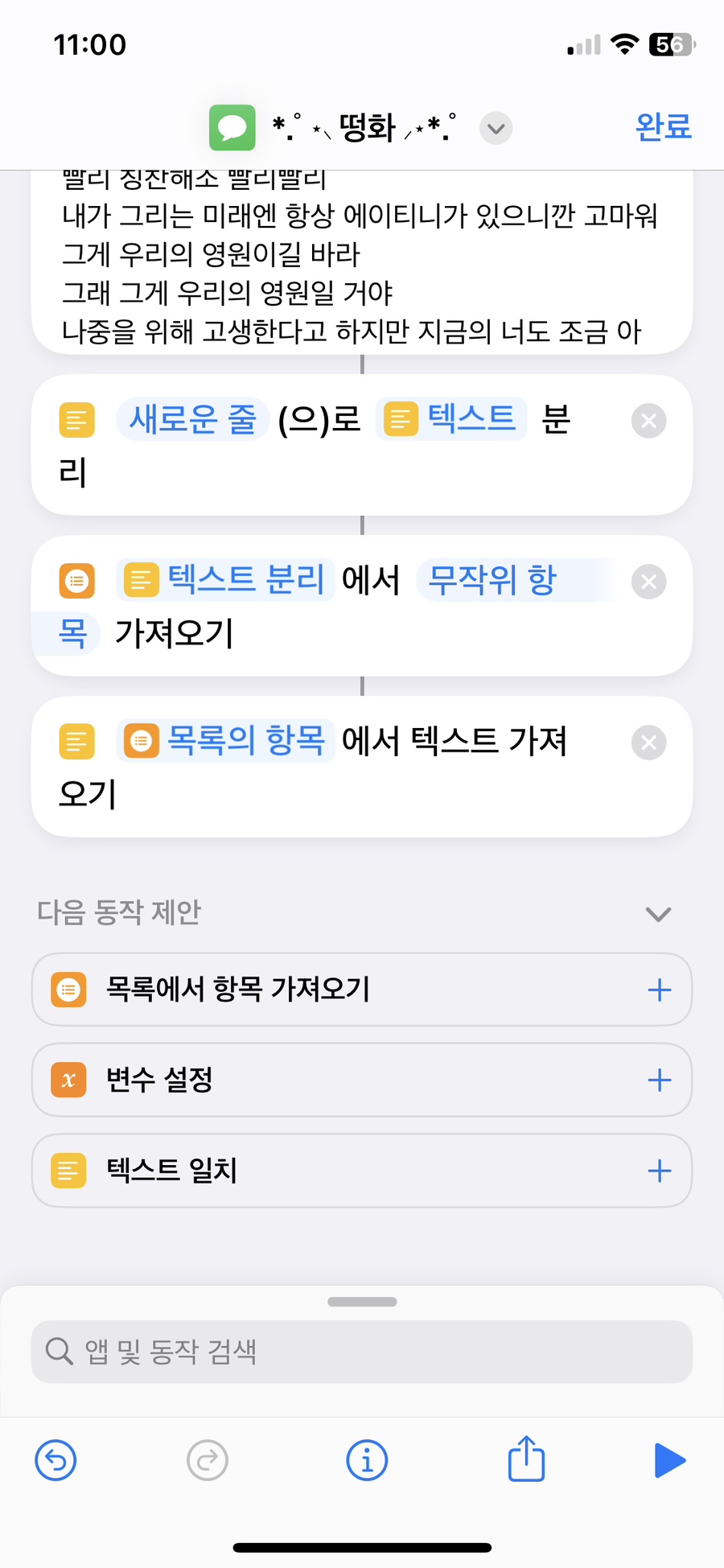Tap 완료 to finish editing the shortcut

coord(663,127)
